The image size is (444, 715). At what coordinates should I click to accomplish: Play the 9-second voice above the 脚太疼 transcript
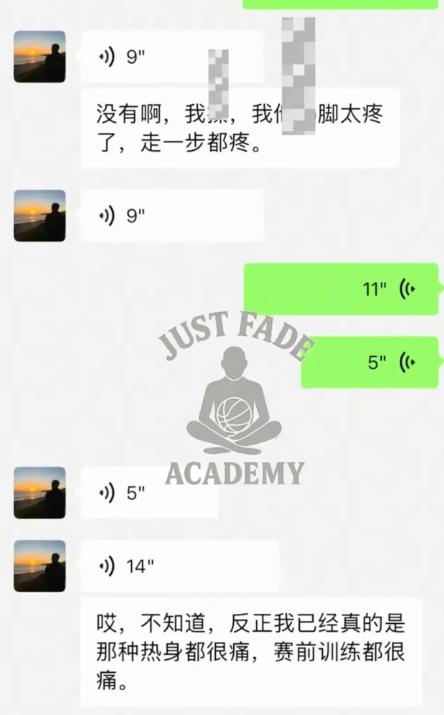click(x=172, y=57)
